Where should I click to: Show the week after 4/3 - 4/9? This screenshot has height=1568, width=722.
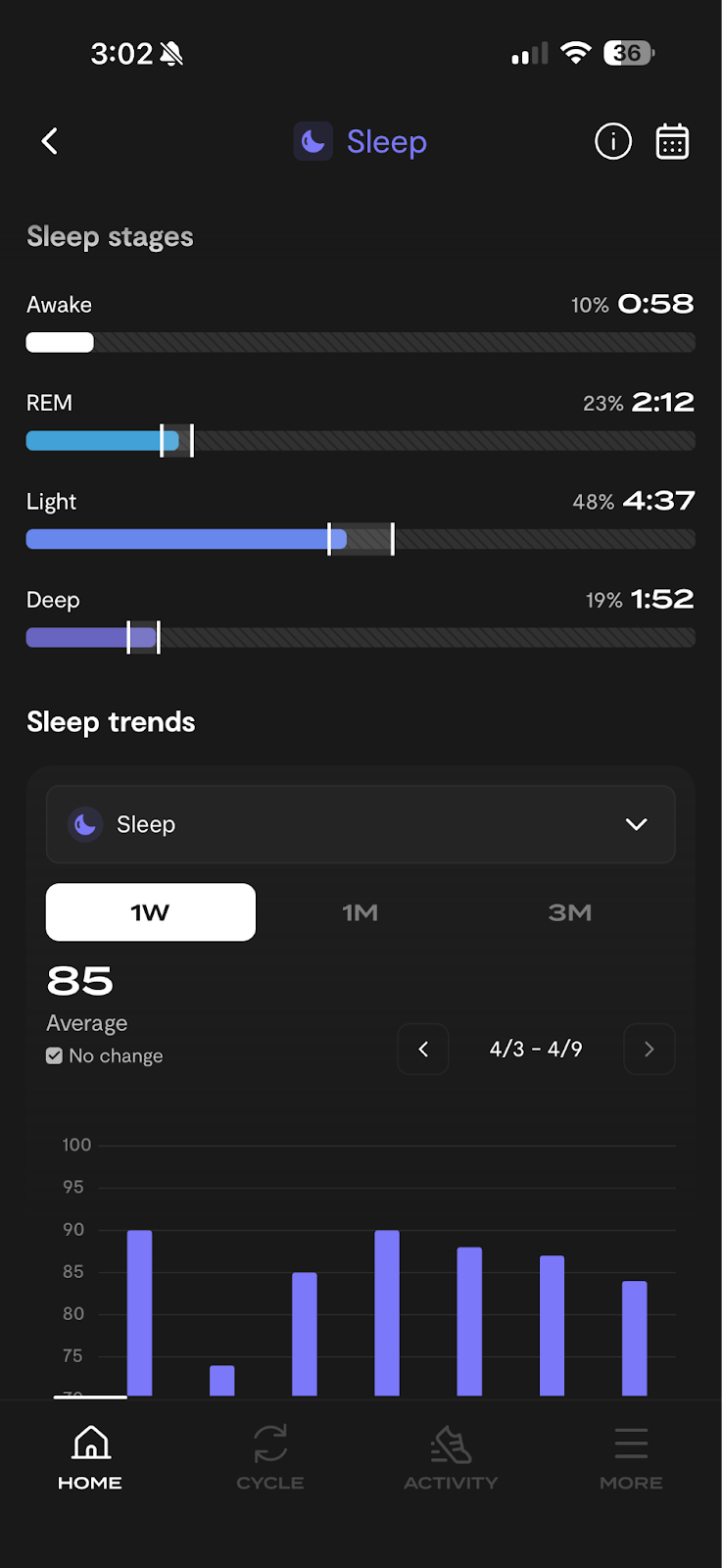coord(649,1049)
